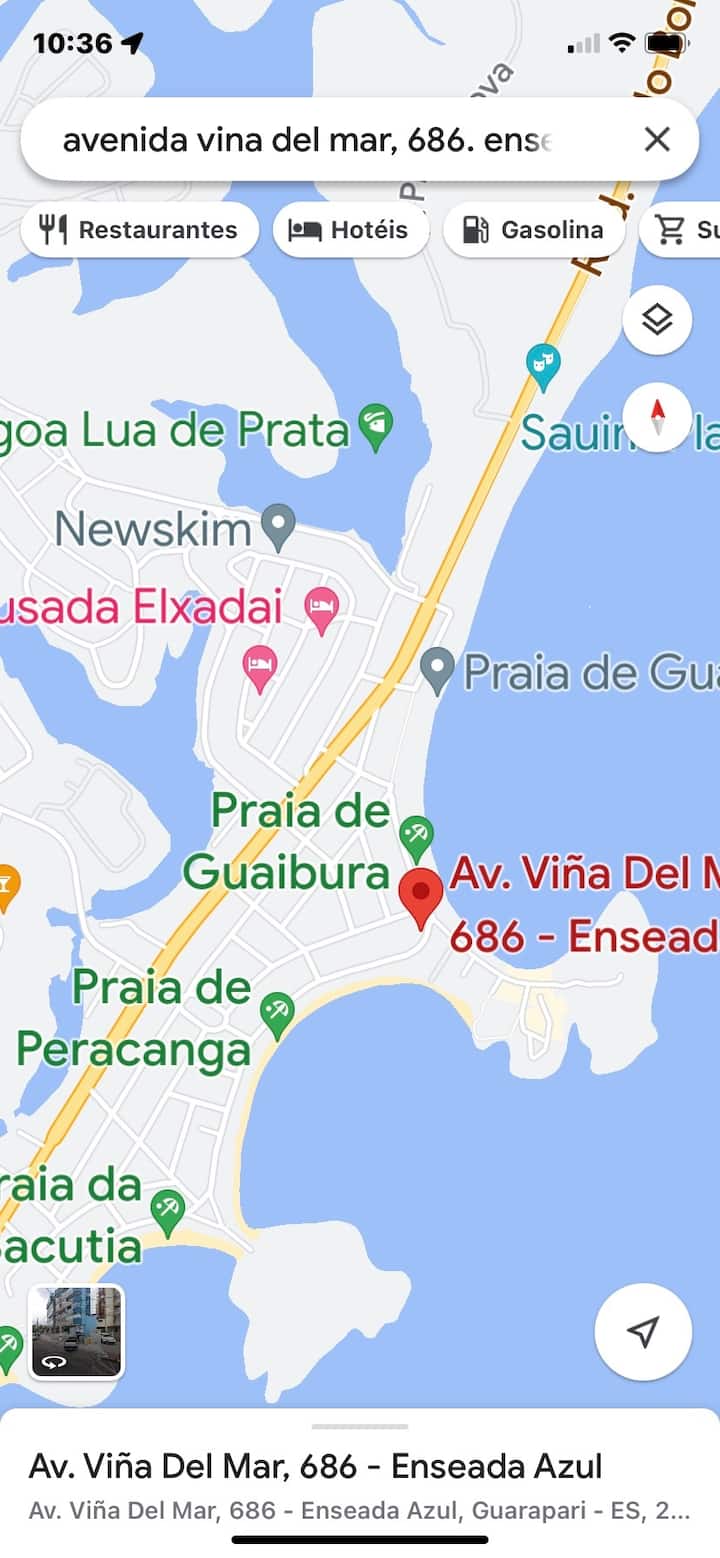
Task: Center map on my location
Action: pyautogui.click(x=643, y=1331)
